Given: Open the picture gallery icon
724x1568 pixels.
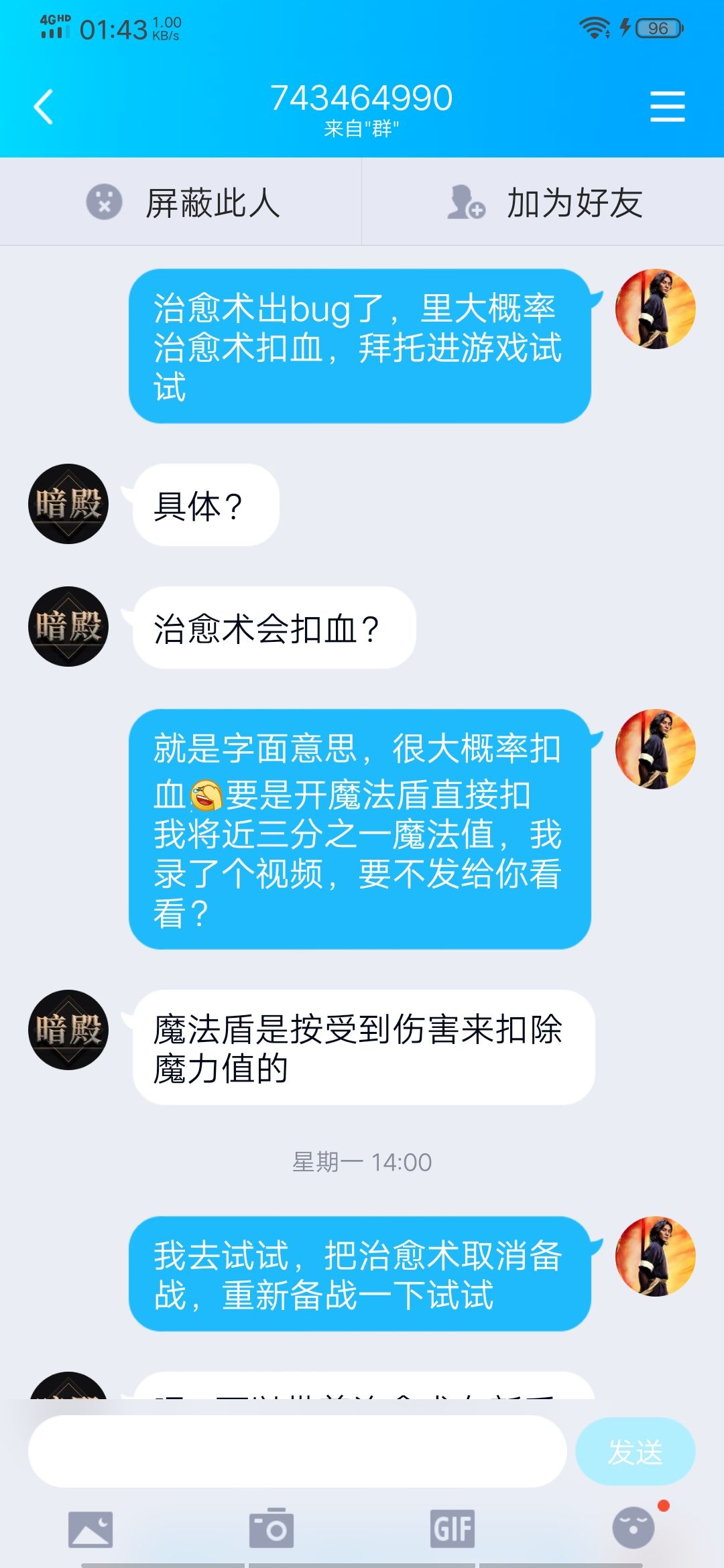Looking at the screenshot, I should (90, 1529).
